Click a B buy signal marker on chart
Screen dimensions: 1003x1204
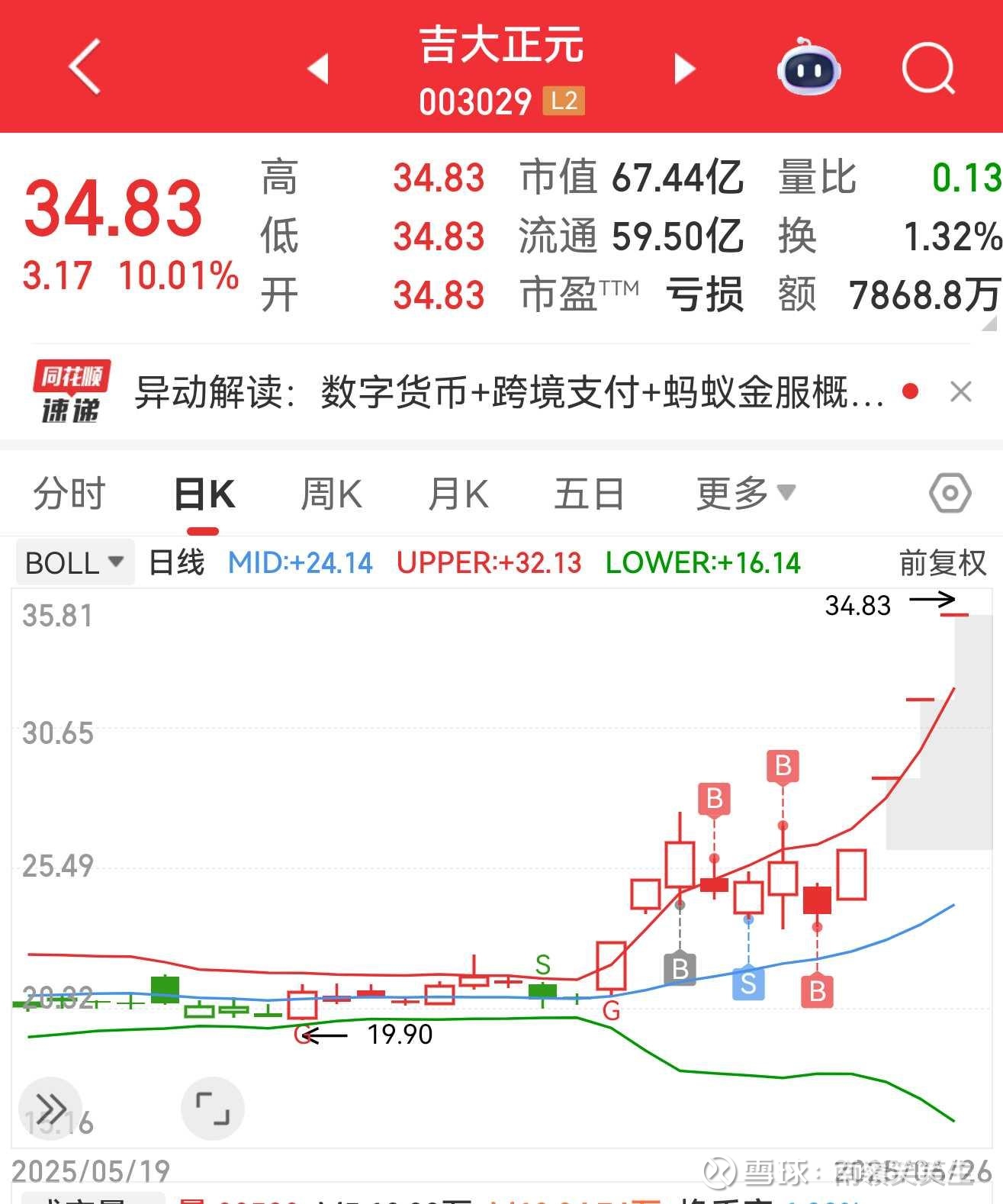[x=715, y=800]
